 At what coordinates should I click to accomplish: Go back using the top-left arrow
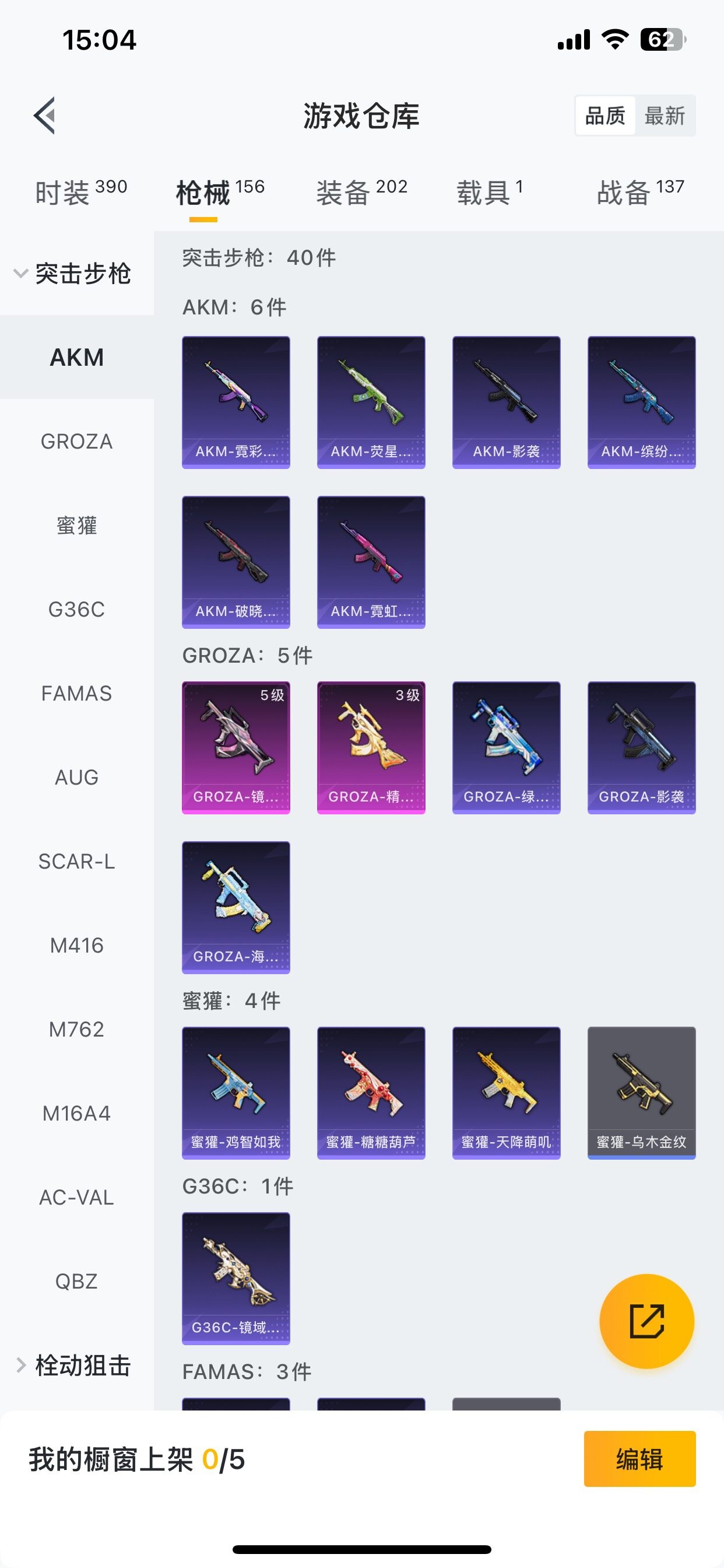pos(44,115)
